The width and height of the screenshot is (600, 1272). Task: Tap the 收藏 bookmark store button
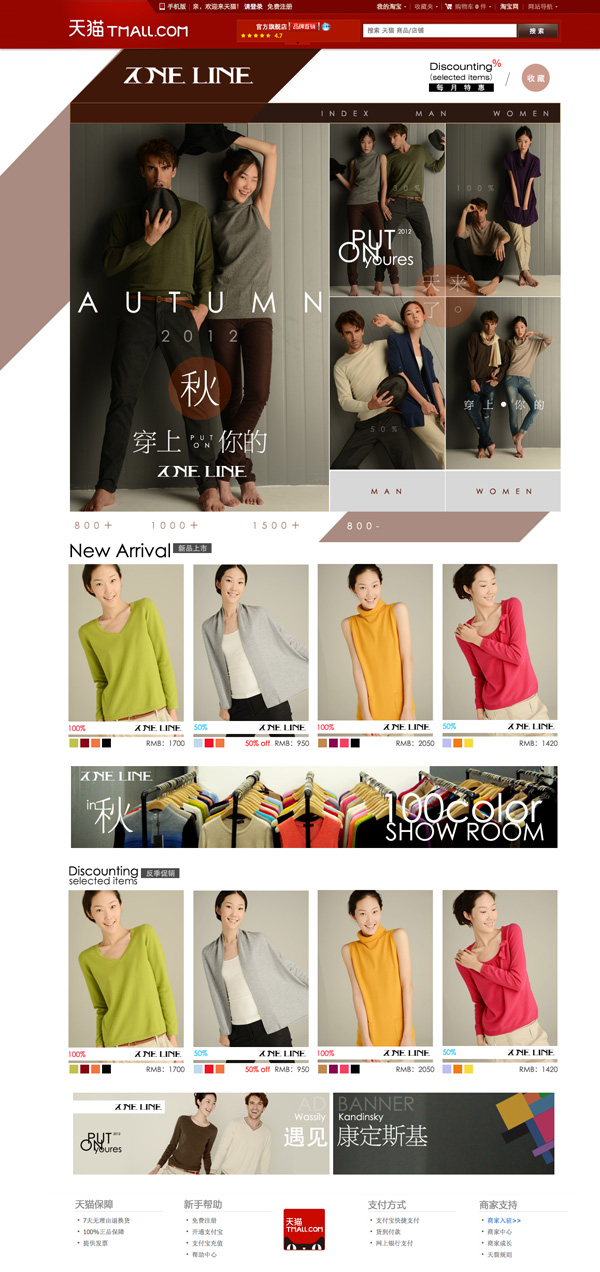coord(536,77)
